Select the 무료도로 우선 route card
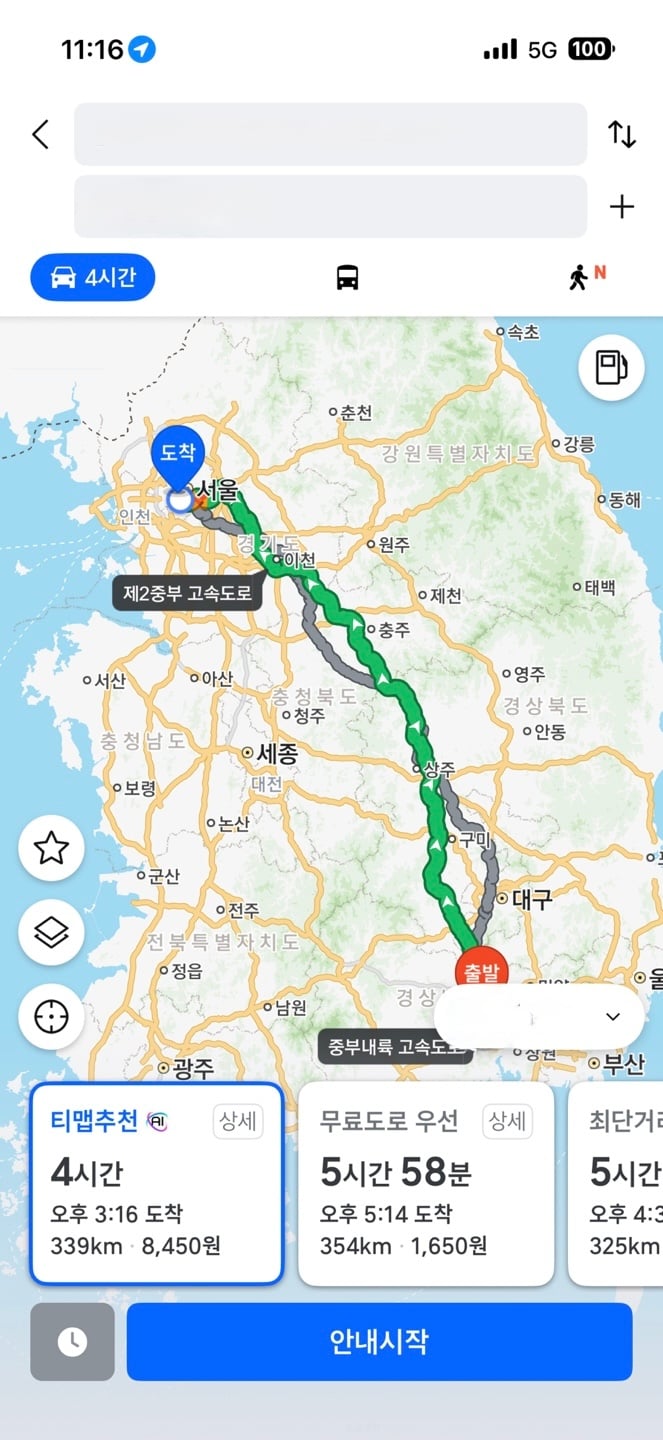The width and height of the screenshot is (663, 1440). coord(426,1183)
